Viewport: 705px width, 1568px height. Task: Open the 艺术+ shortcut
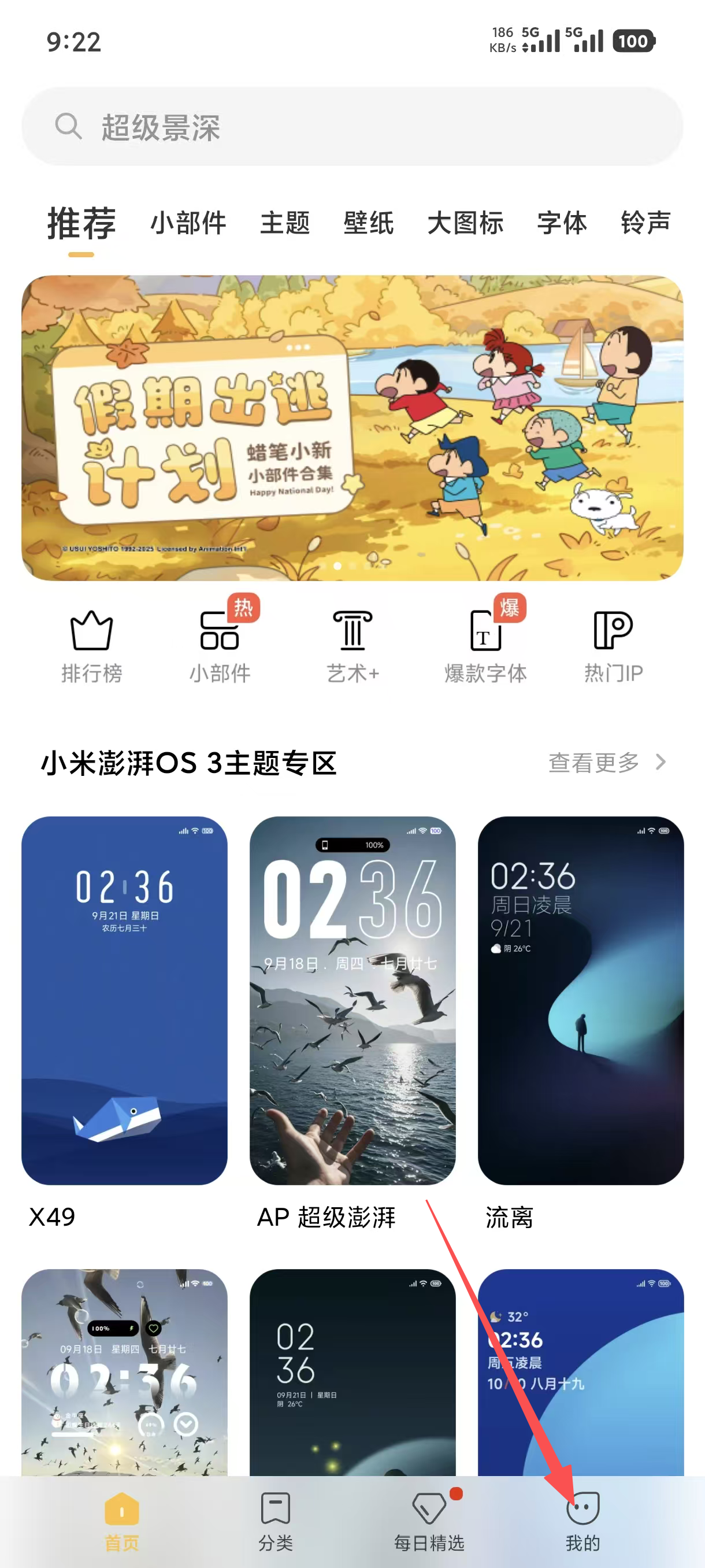click(352, 646)
